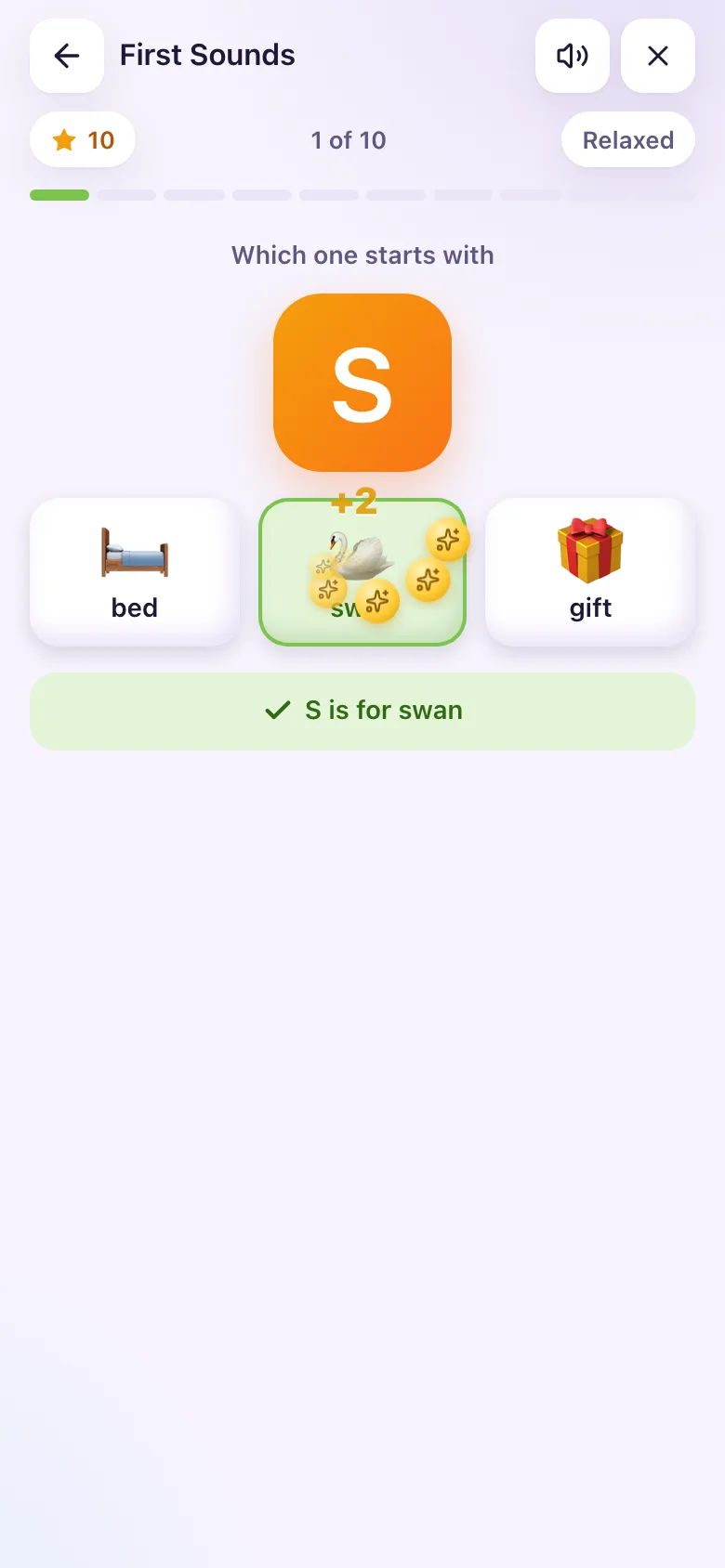The image size is (725, 1568).
Task: Tap the orange S letter tile
Action: coord(362,383)
